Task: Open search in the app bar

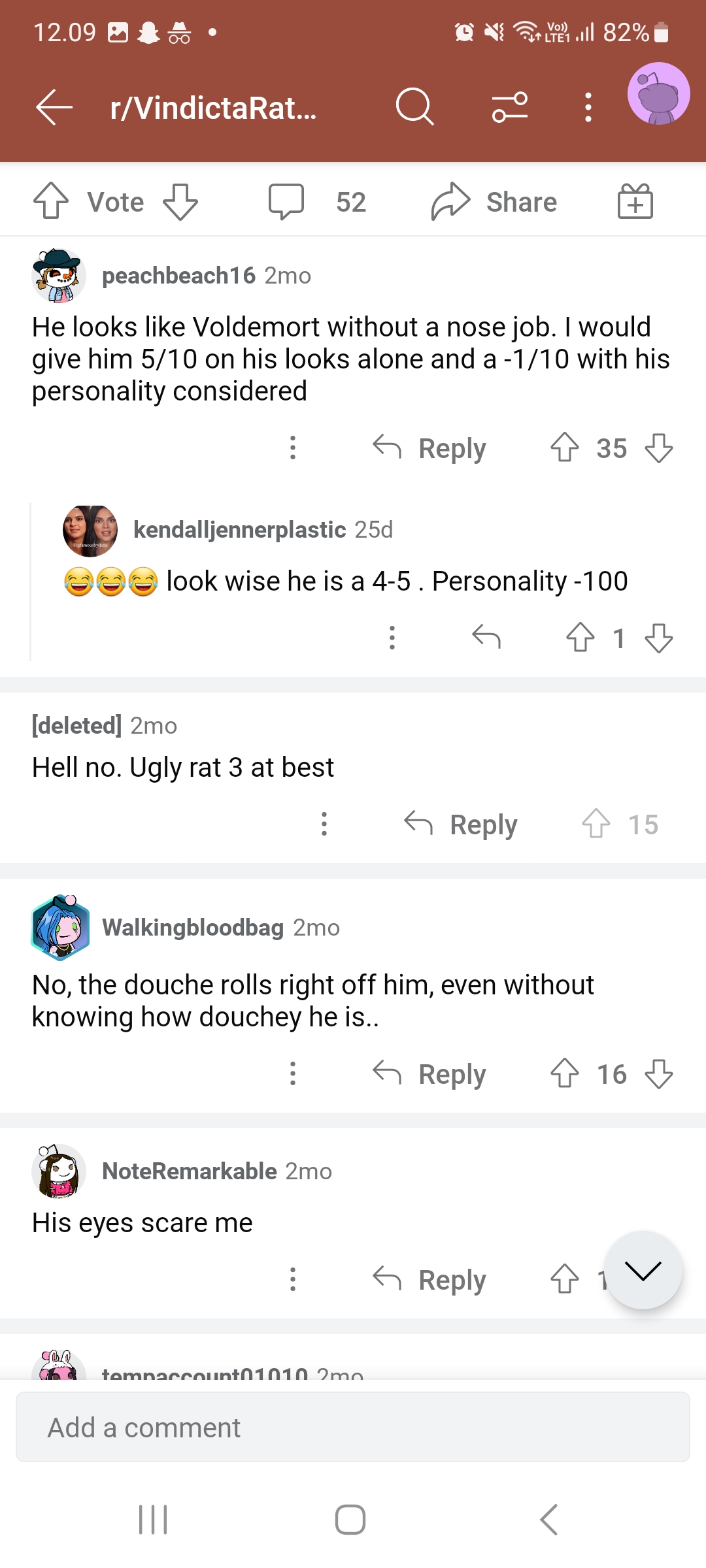Action: point(414,107)
